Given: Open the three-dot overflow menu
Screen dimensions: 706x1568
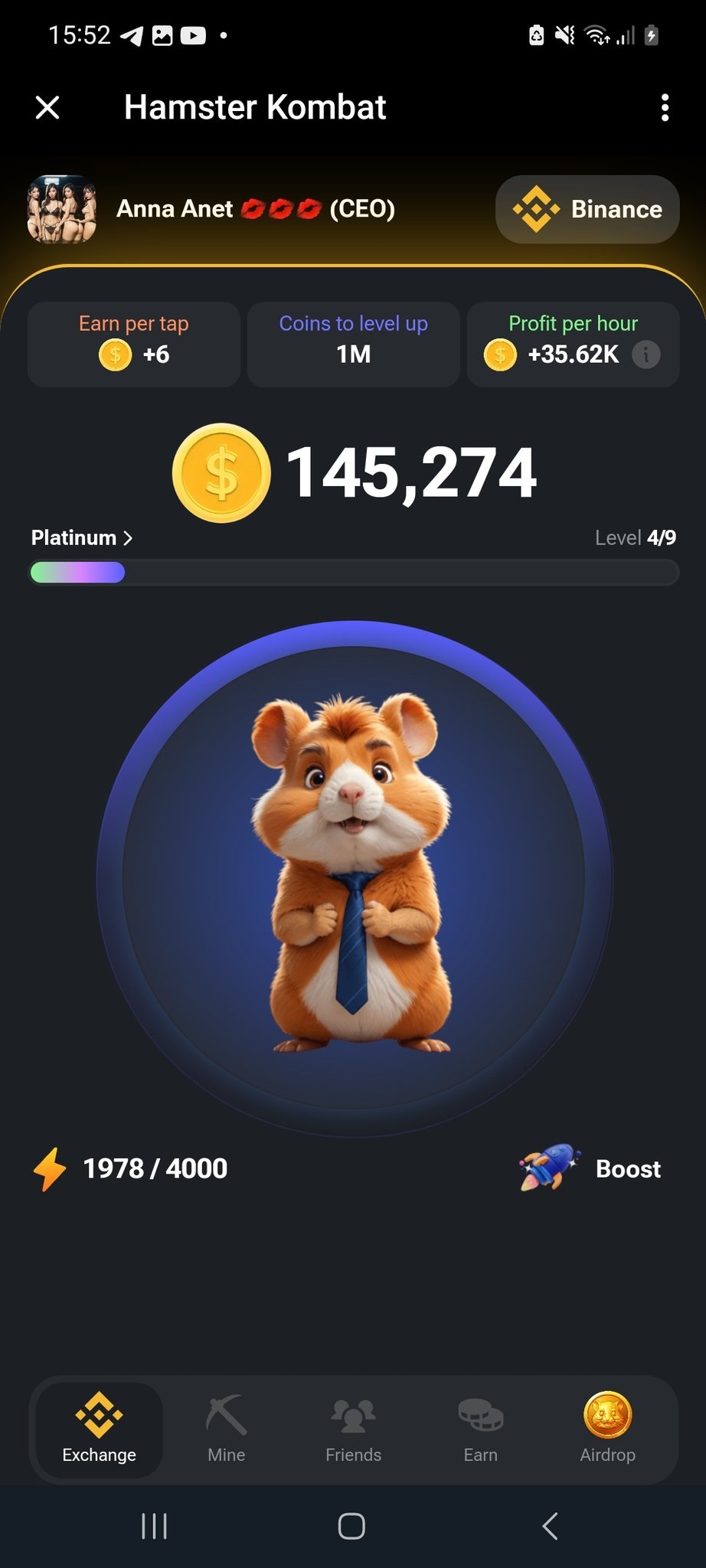Looking at the screenshot, I should click(665, 108).
